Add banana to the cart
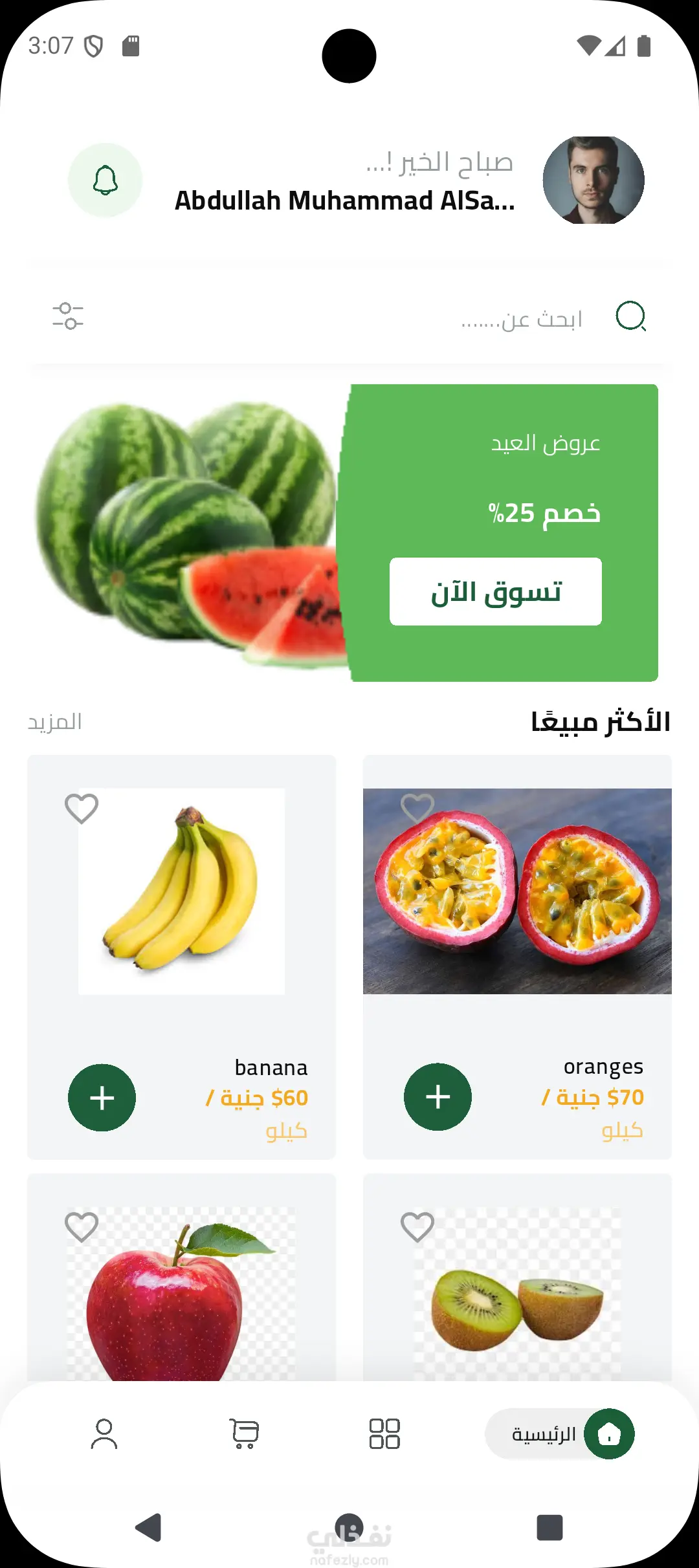The image size is (699, 1568). (102, 1098)
